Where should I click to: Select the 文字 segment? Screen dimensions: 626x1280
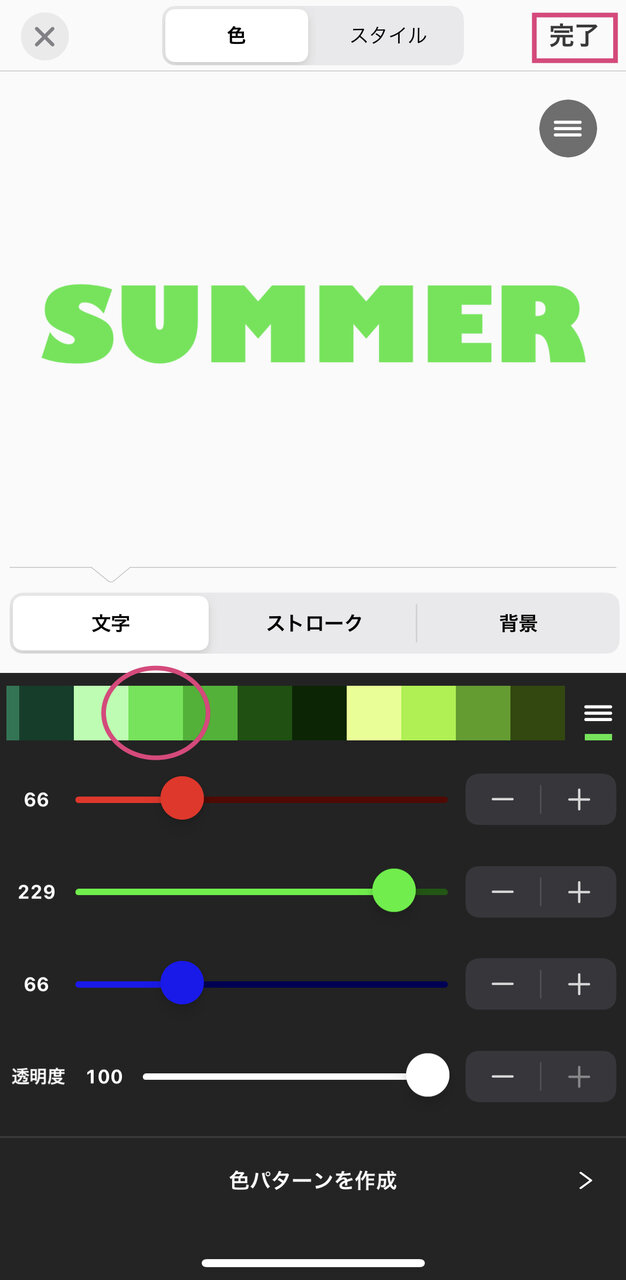coord(110,623)
